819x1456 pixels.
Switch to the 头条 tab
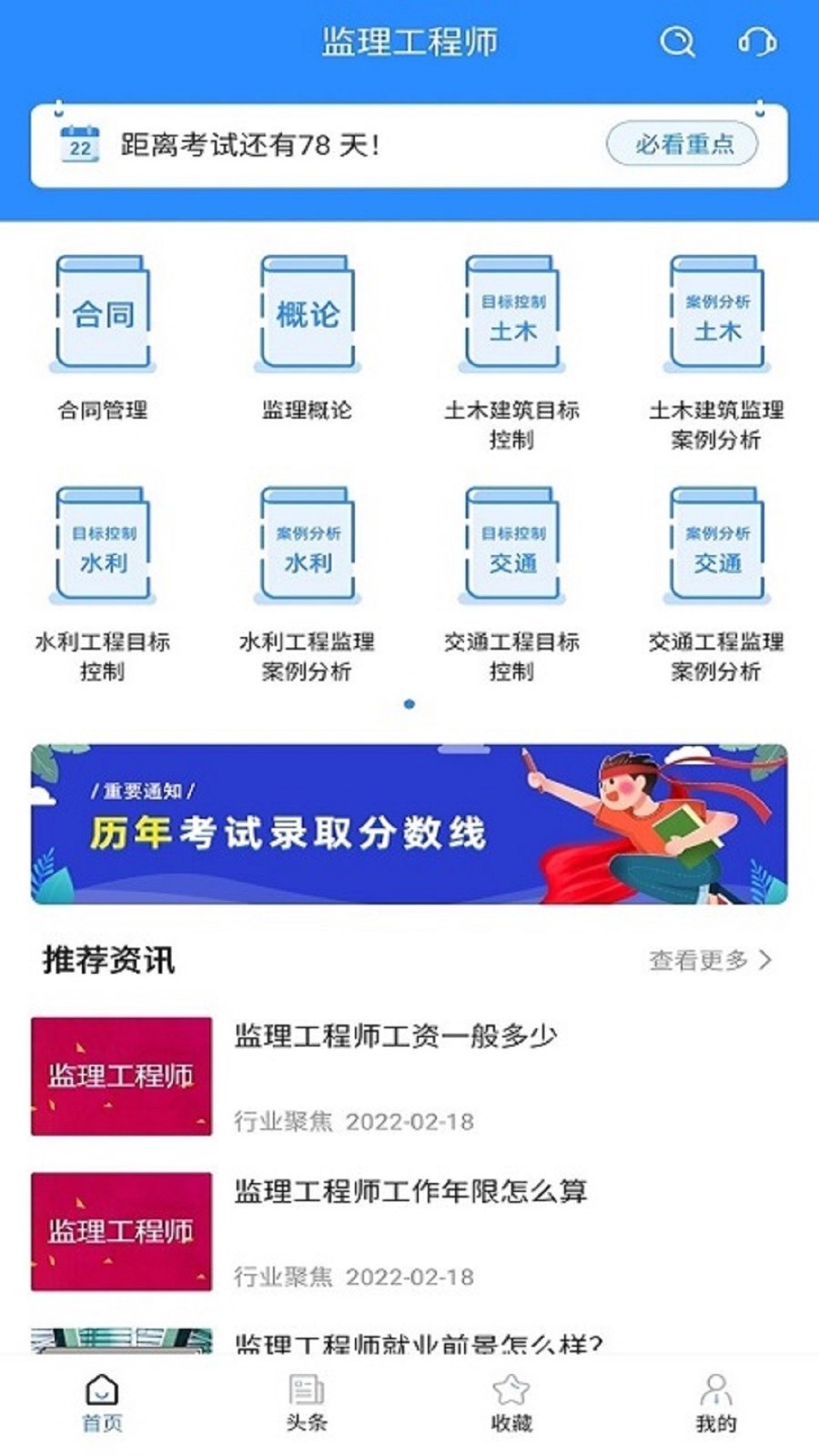click(307, 1404)
